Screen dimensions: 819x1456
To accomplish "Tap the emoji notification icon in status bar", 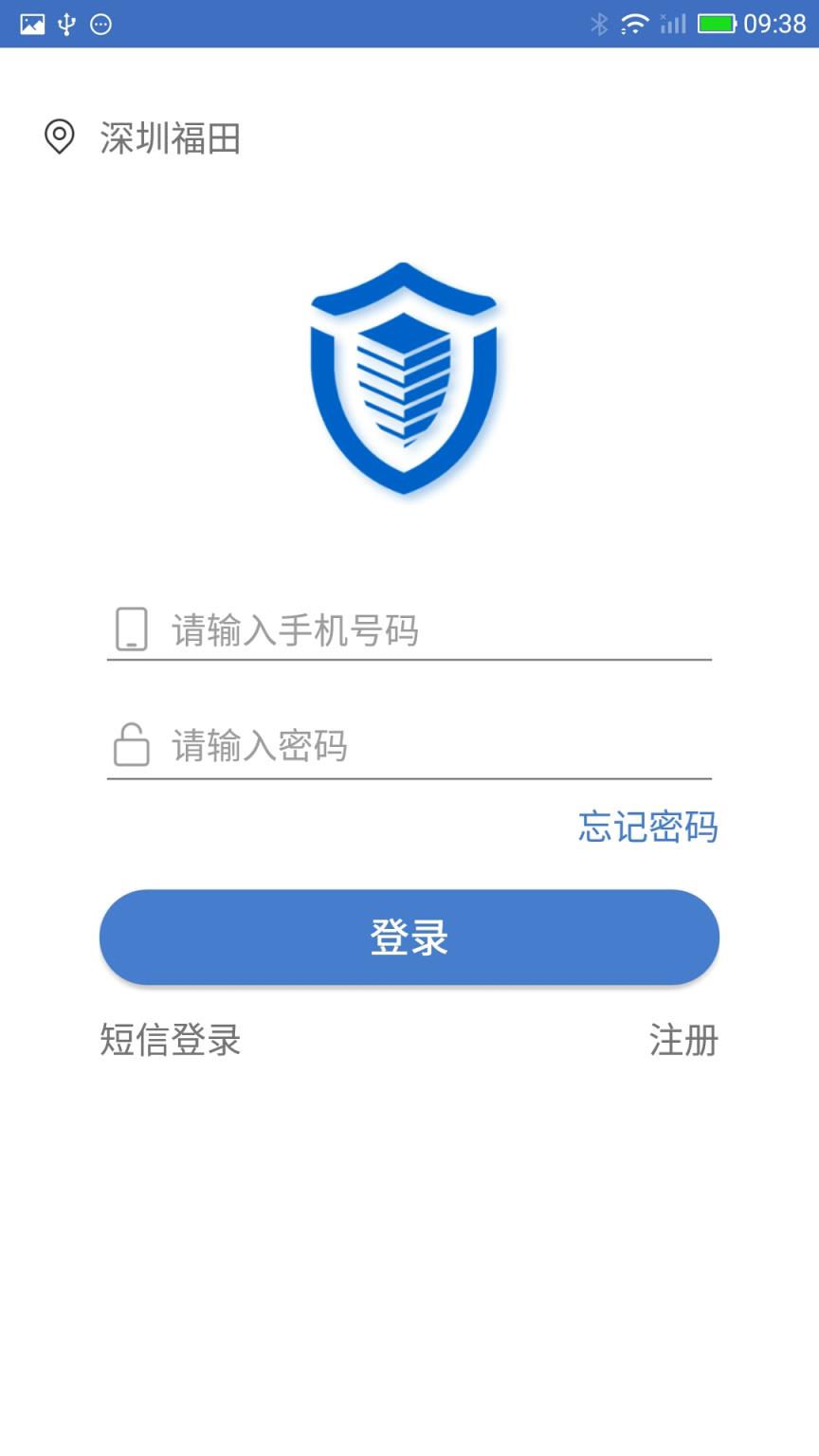I will point(100,24).
